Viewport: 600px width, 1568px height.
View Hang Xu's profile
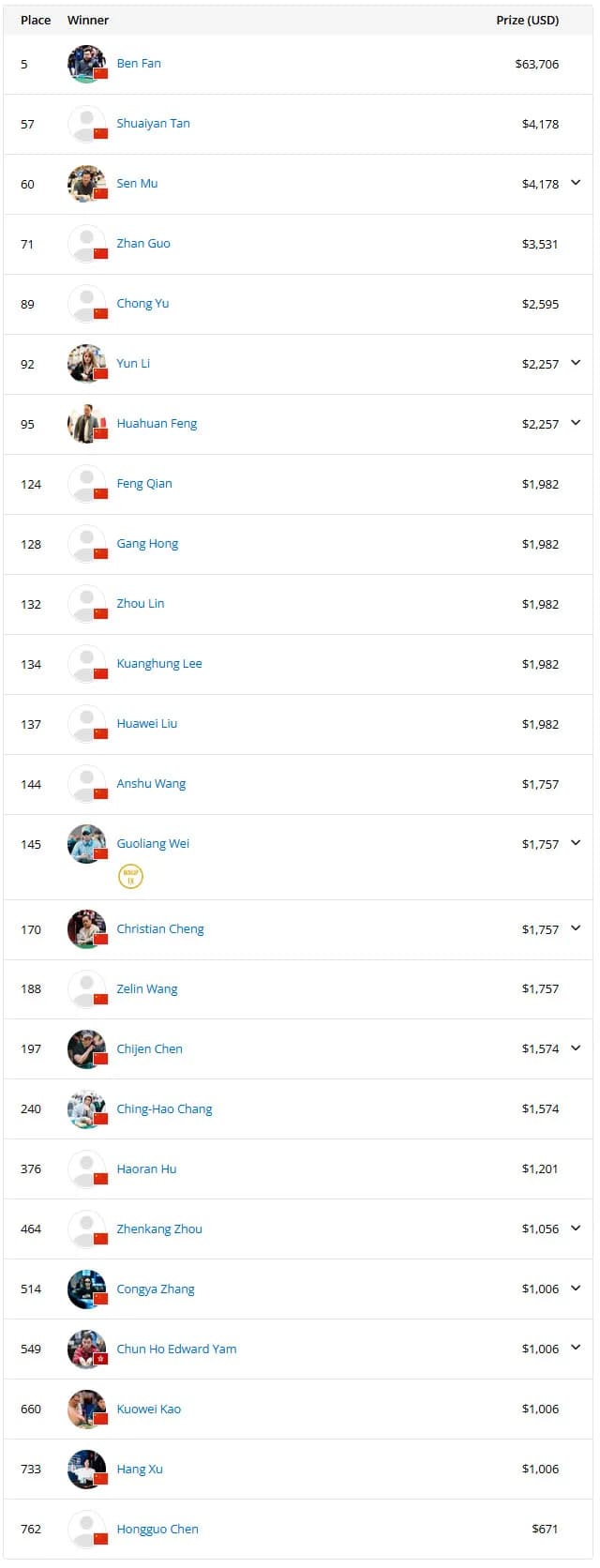(140, 1470)
